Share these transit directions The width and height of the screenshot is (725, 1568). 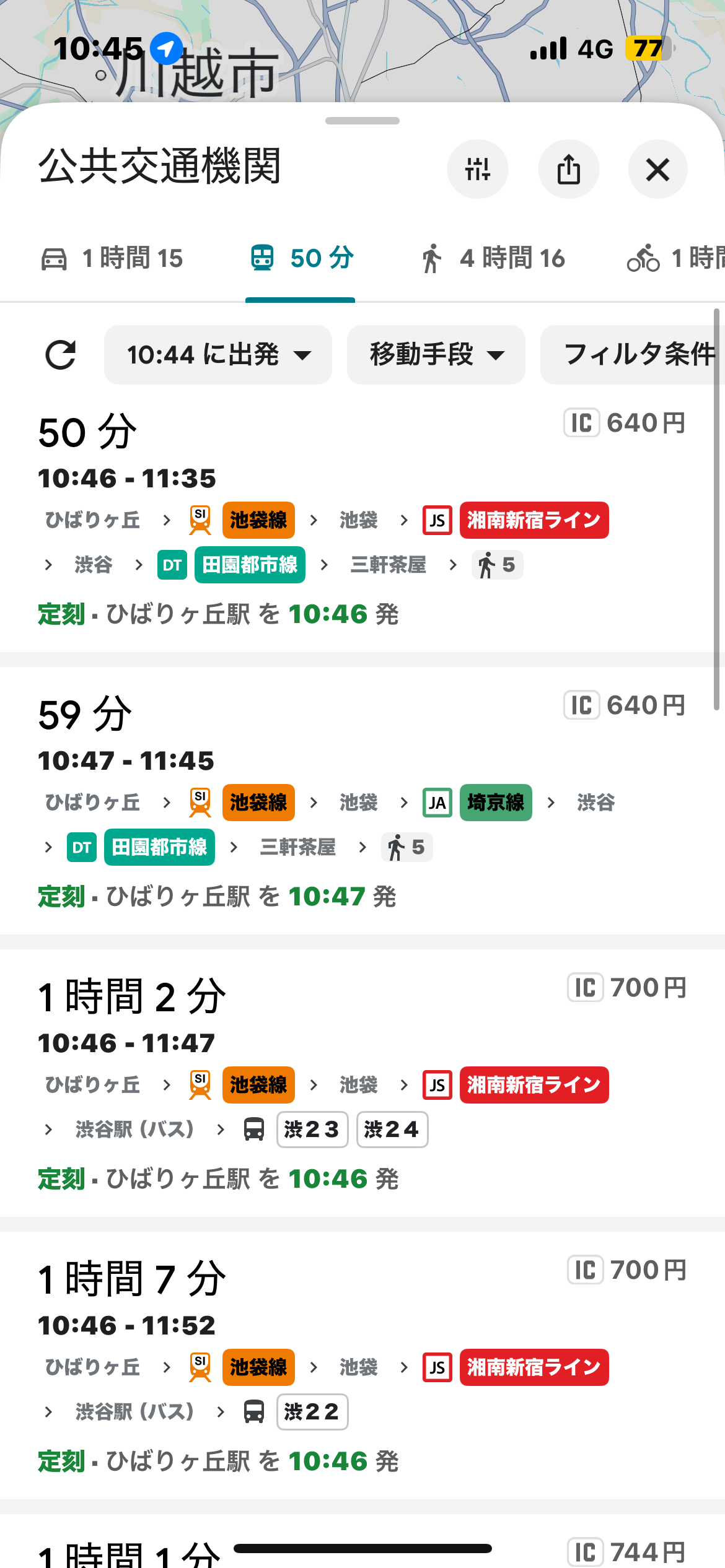(568, 169)
